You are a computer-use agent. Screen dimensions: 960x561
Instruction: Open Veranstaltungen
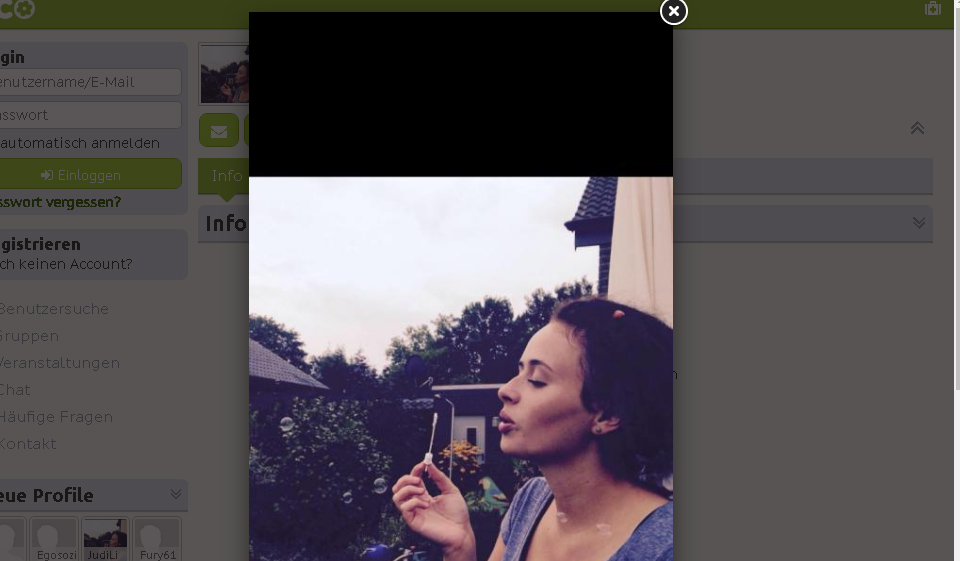coord(60,363)
